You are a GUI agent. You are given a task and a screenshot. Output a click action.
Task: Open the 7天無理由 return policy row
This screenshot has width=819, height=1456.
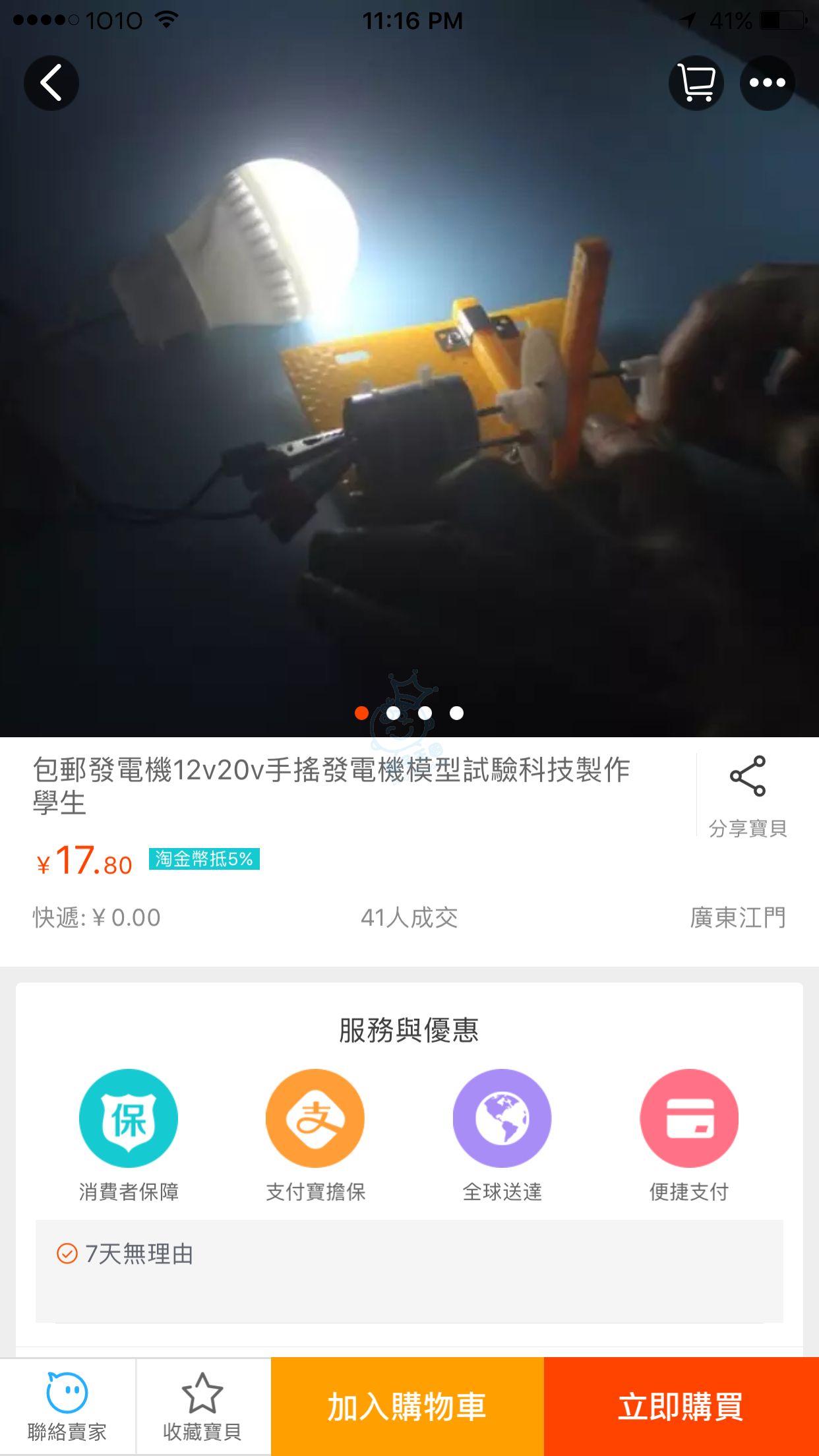(x=409, y=1254)
